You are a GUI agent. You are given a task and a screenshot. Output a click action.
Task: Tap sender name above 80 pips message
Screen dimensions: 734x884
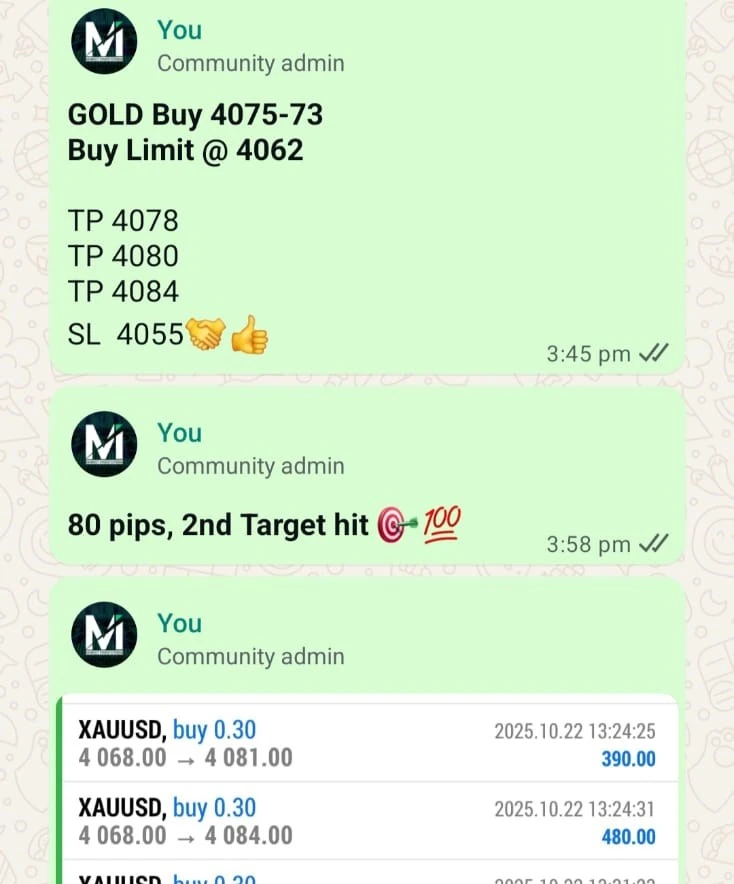[x=179, y=433]
